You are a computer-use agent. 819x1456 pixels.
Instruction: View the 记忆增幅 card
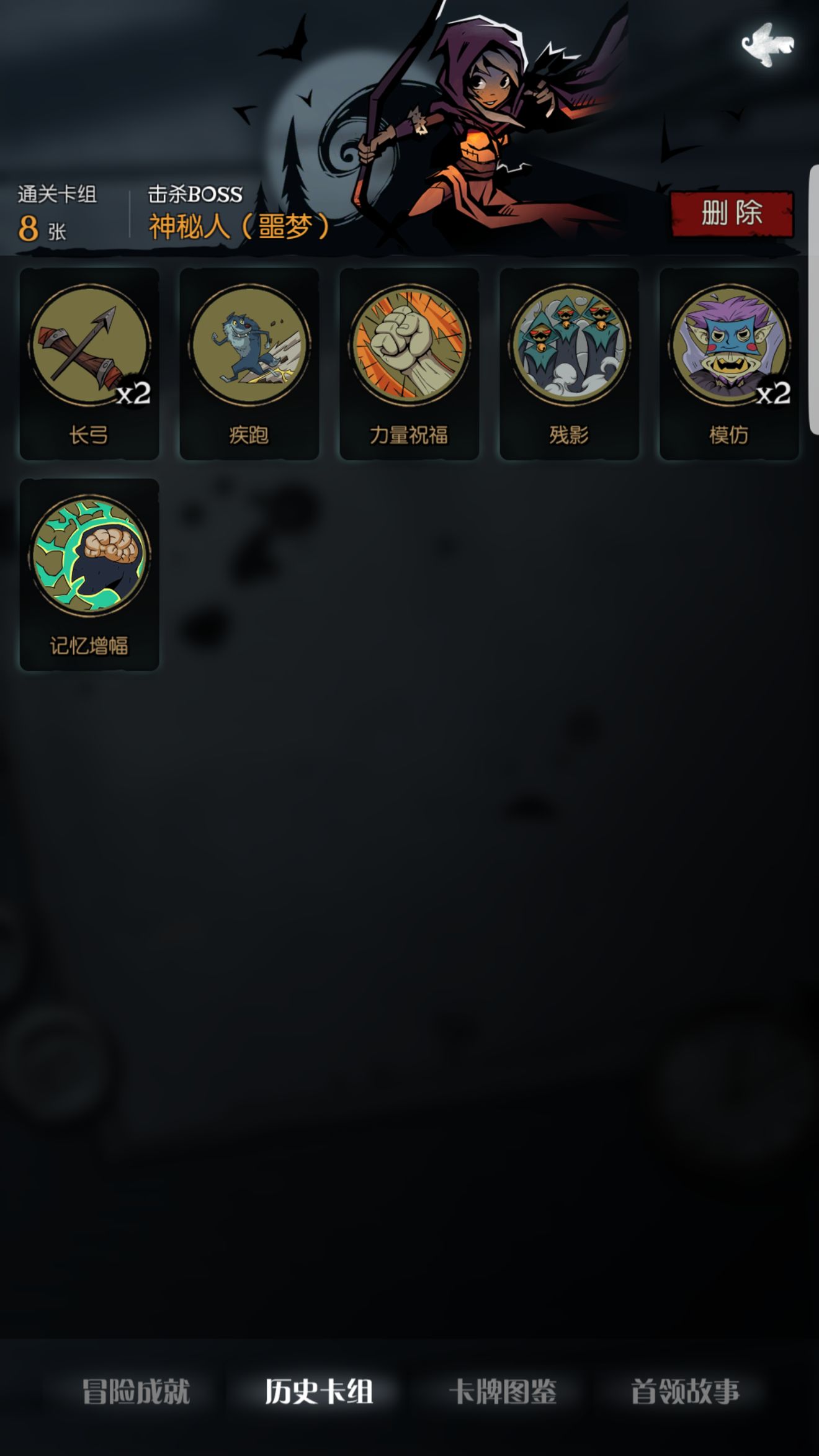click(89, 574)
